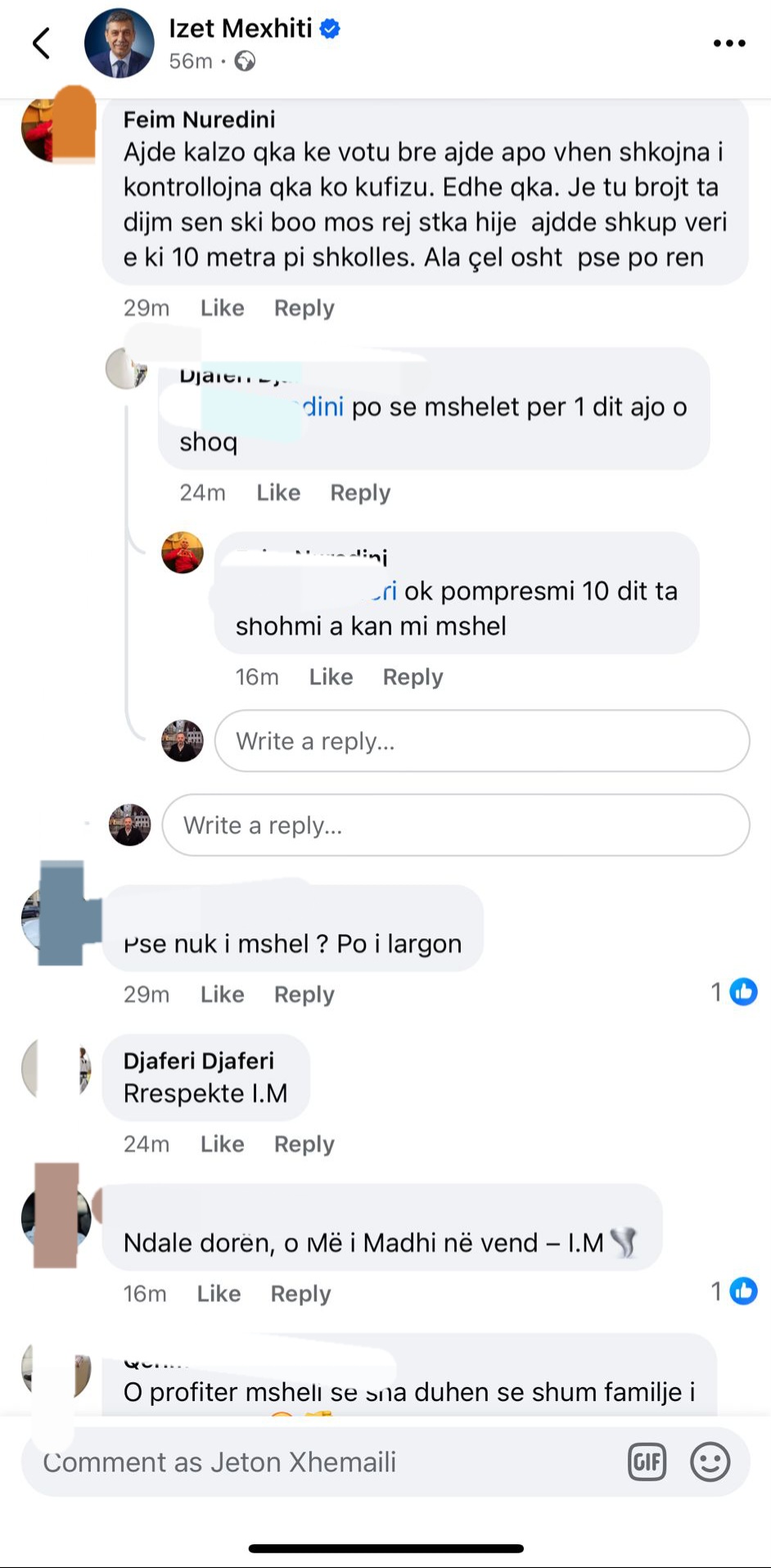This screenshot has height=1568, width=771.
Task: Open Izet Mexhiti's profile name
Action: coord(240,29)
